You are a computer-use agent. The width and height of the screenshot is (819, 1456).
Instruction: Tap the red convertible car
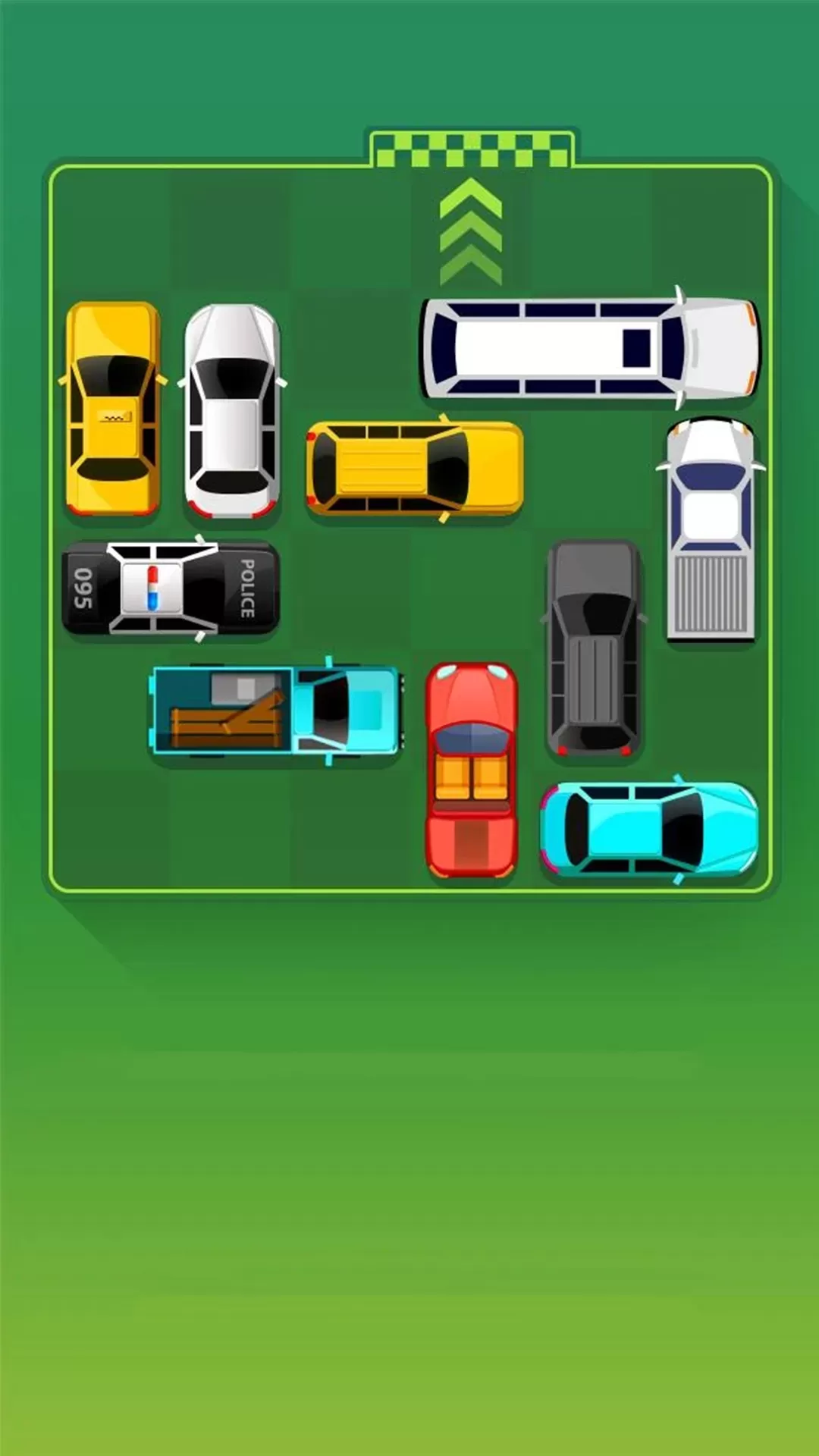[x=472, y=770]
